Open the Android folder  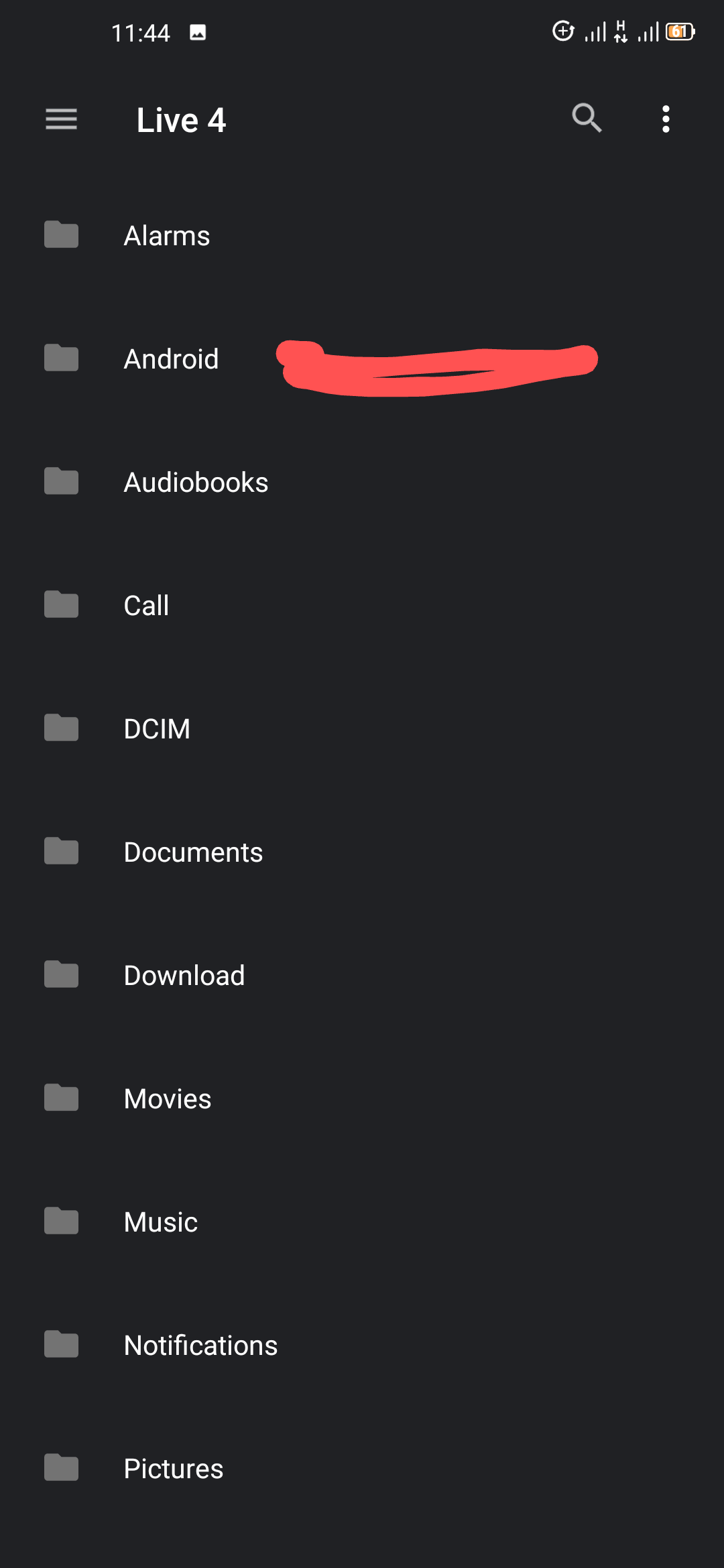(171, 359)
